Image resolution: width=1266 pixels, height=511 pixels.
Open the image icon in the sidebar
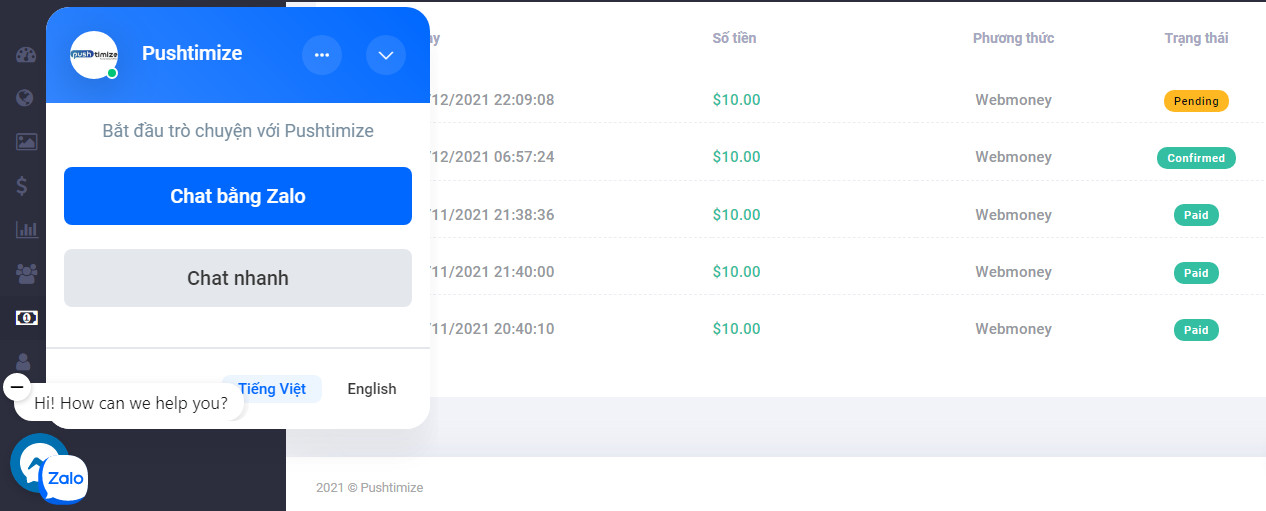tap(26, 141)
